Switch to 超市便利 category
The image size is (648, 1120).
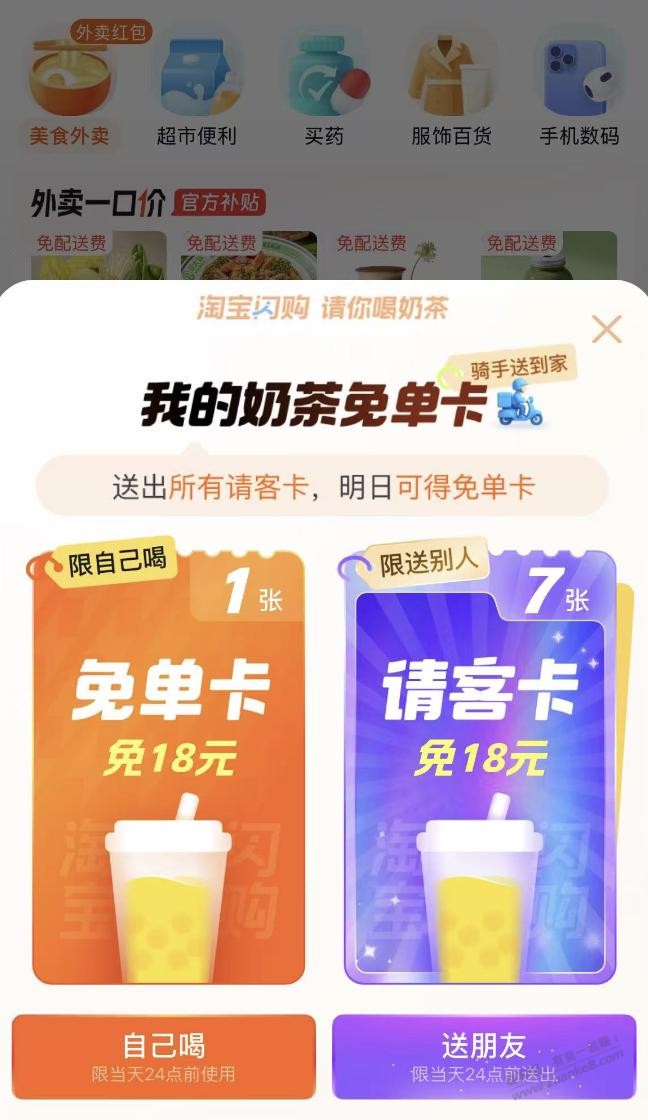(x=196, y=90)
